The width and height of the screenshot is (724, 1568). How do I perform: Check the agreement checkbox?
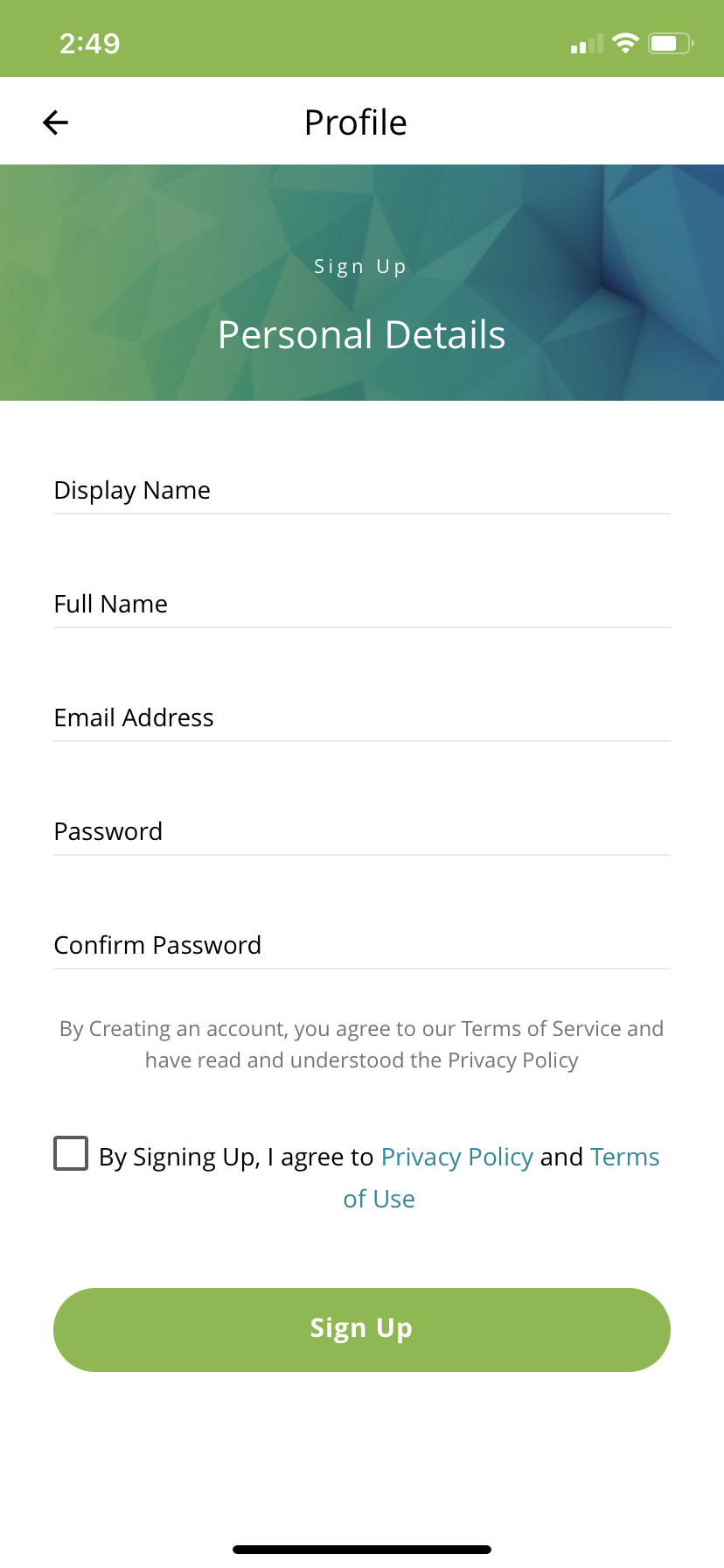pos(71,1153)
